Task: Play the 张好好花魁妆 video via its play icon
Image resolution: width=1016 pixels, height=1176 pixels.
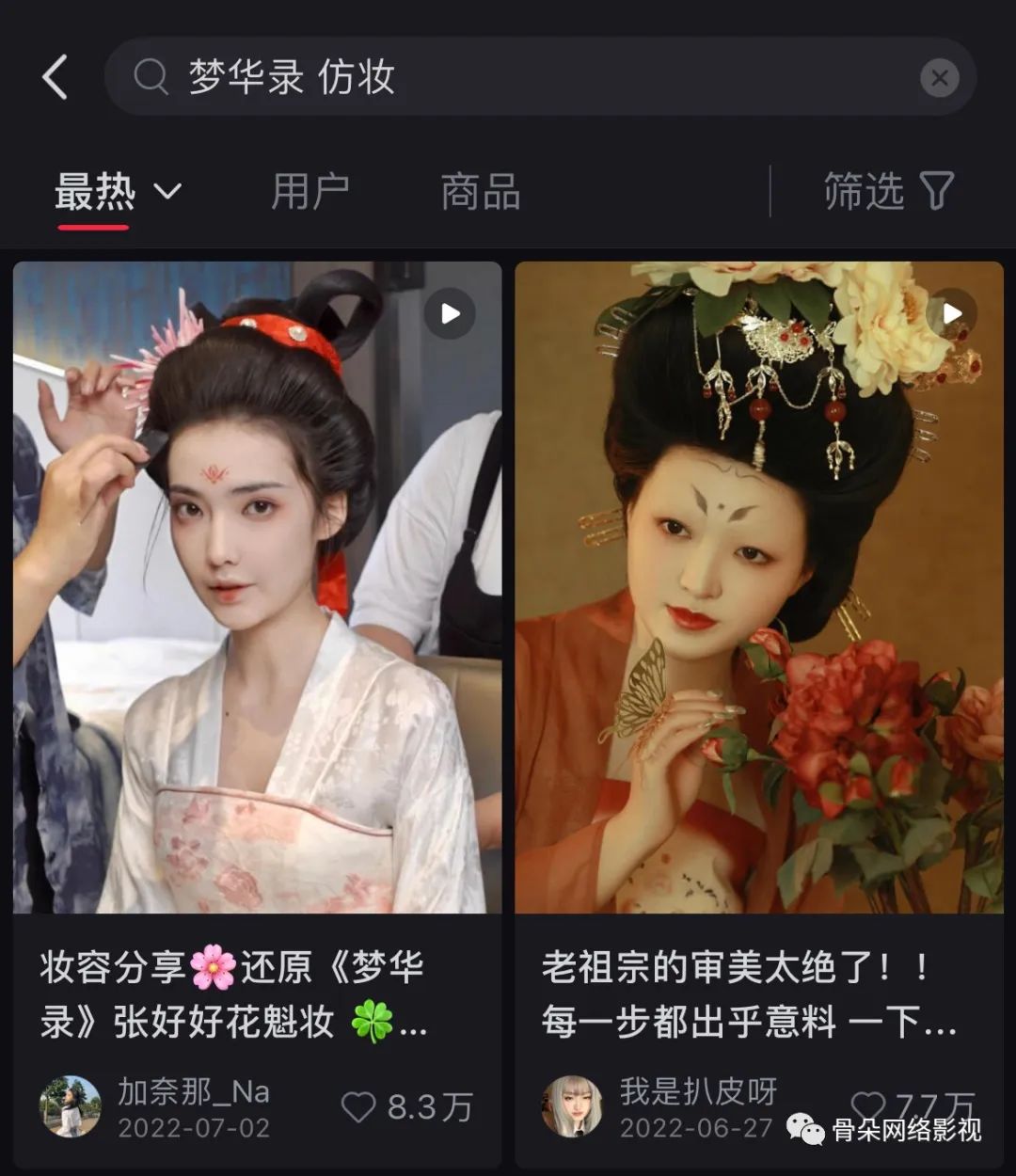Action: point(450,314)
